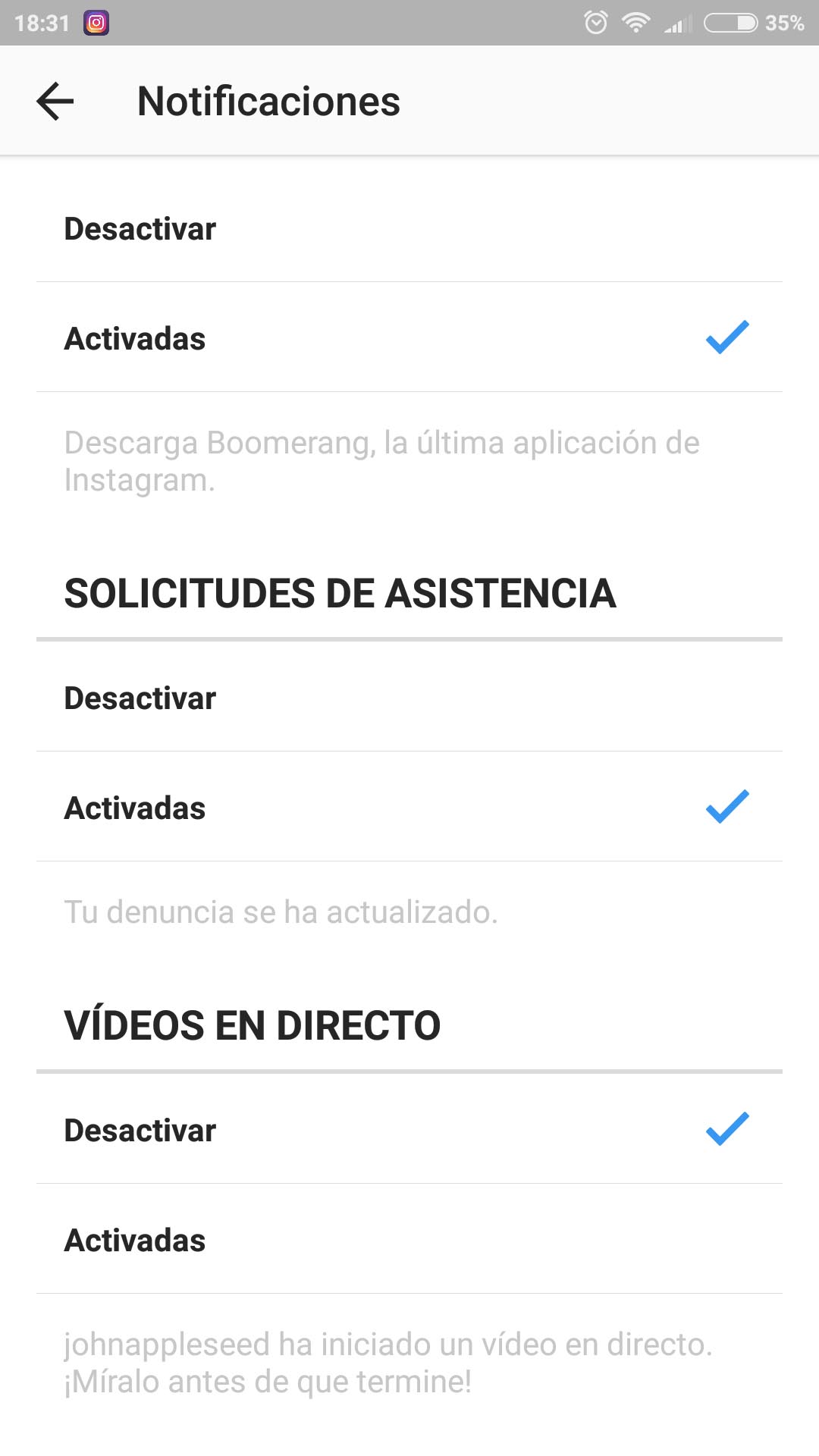Select Activadas above the Boomerang description
Image resolution: width=819 pixels, height=1456 pixels.
409,337
